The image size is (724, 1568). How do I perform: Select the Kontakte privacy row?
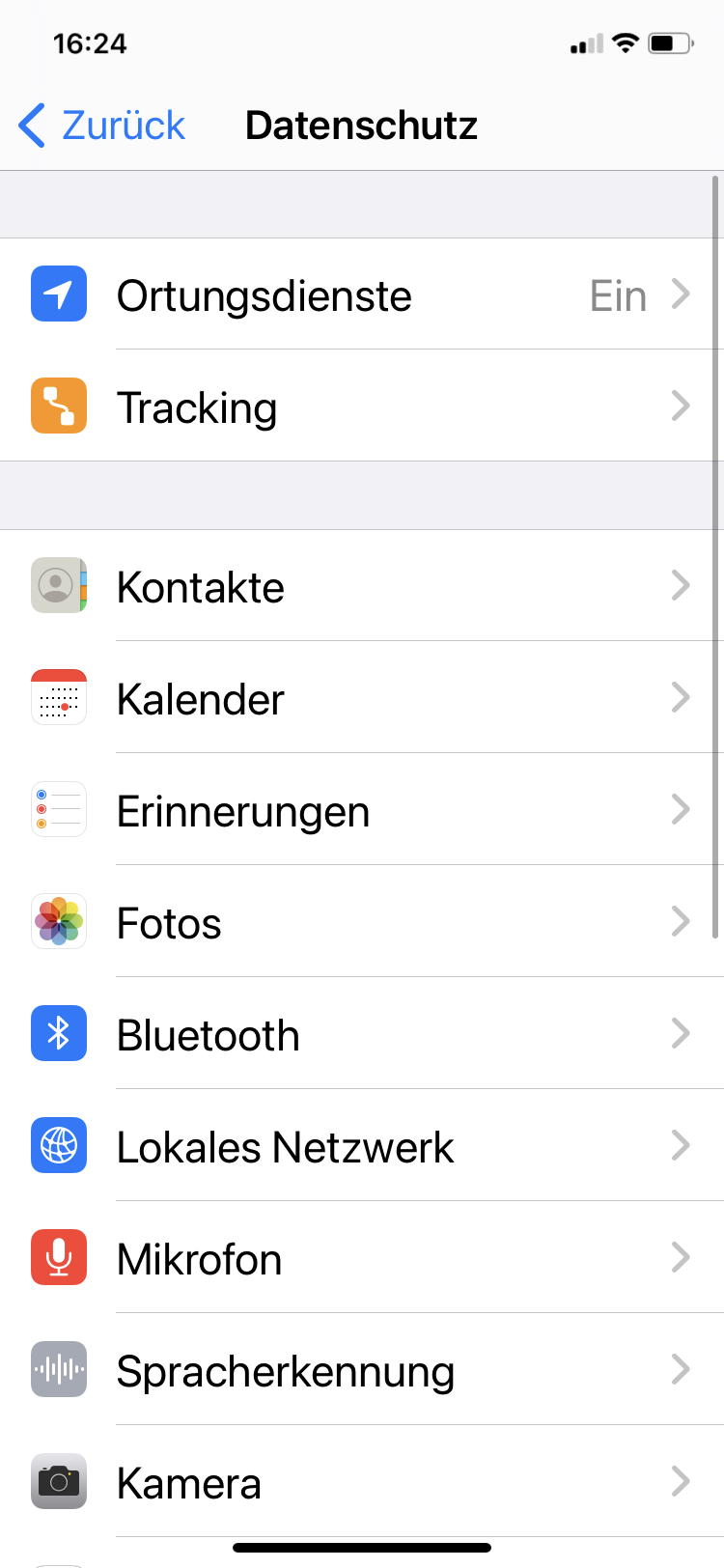362,587
